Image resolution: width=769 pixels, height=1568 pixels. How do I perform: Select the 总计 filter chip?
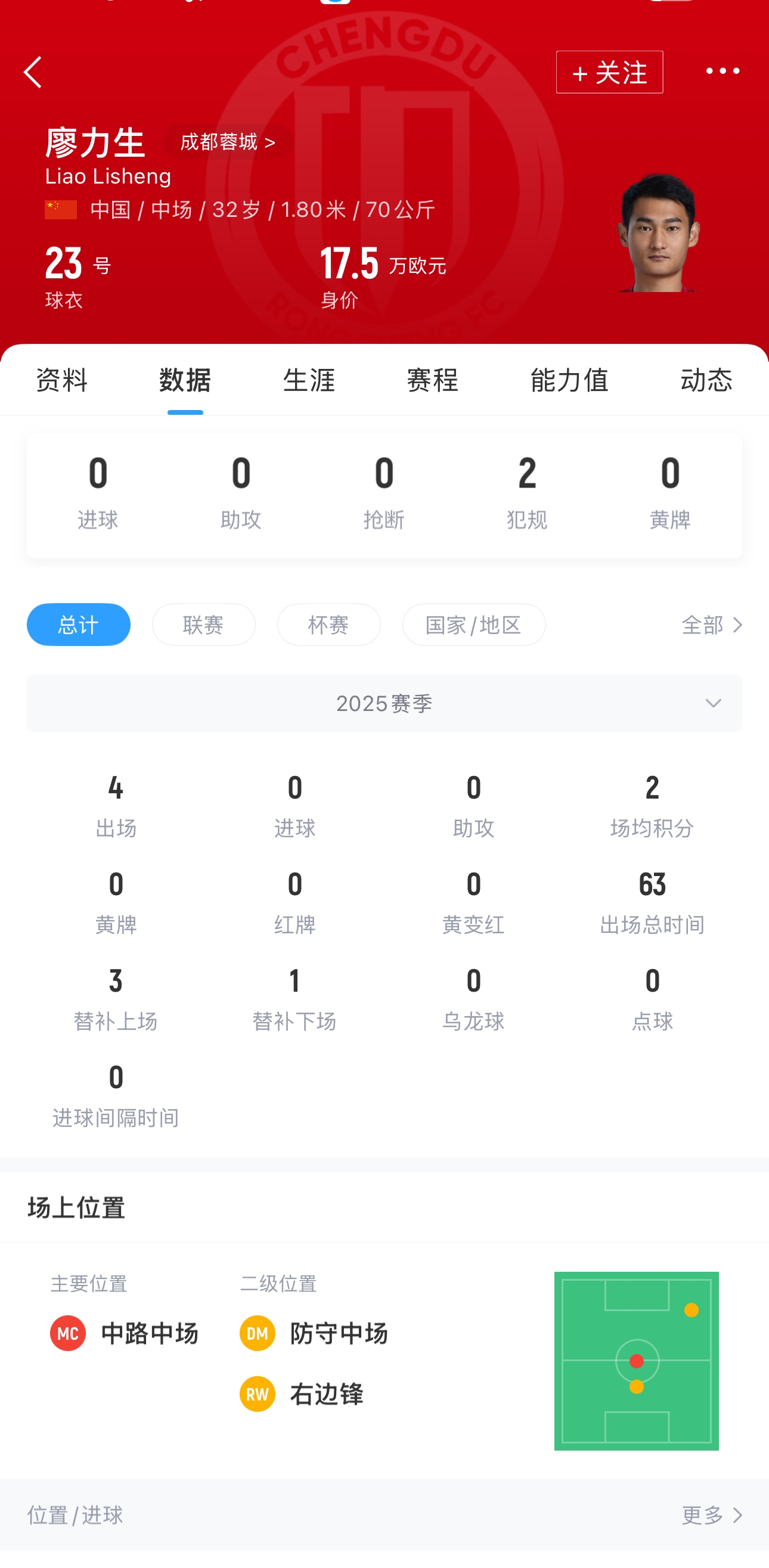79,625
